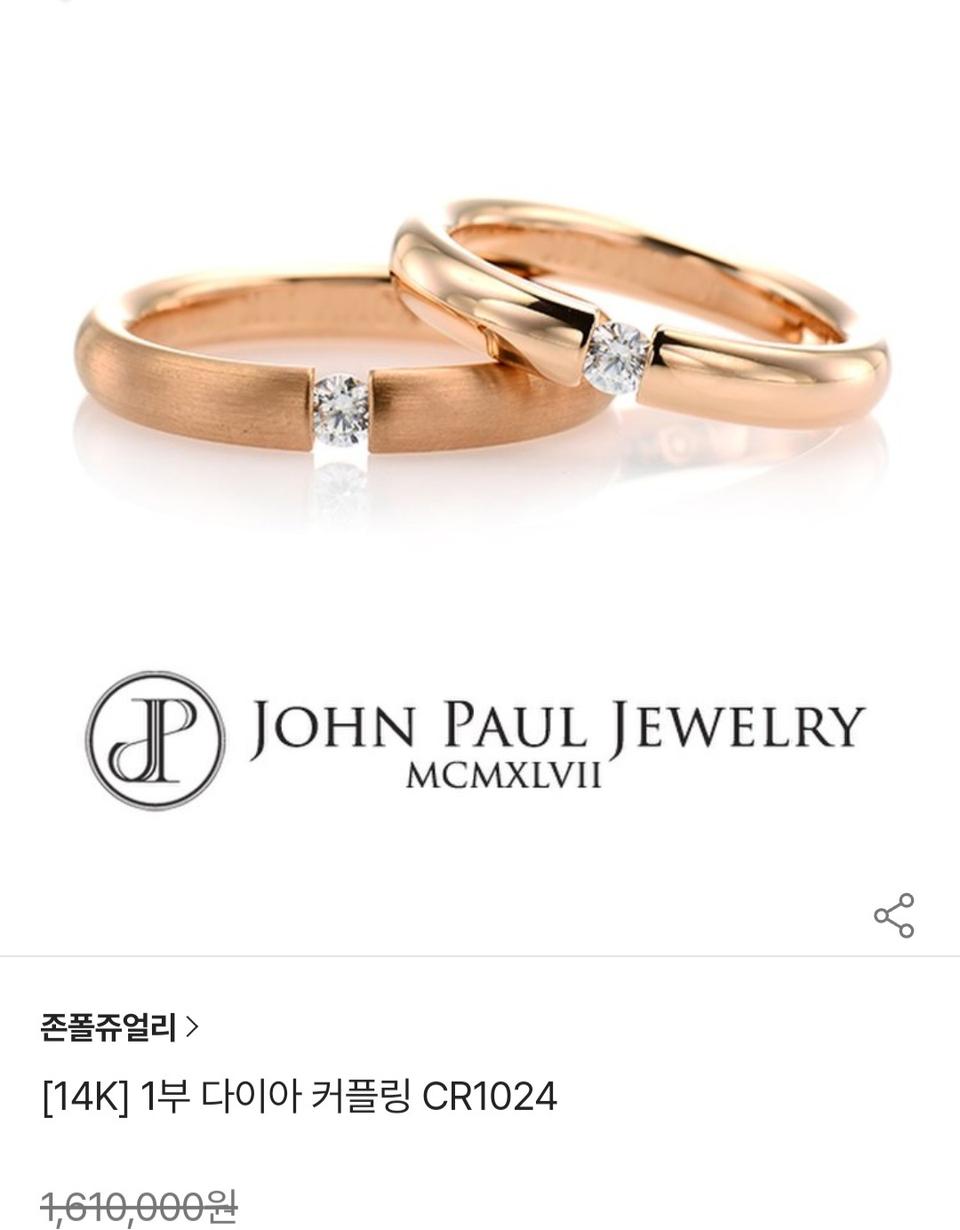
Task: Share this couple ring product
Action: click(893, 915)
